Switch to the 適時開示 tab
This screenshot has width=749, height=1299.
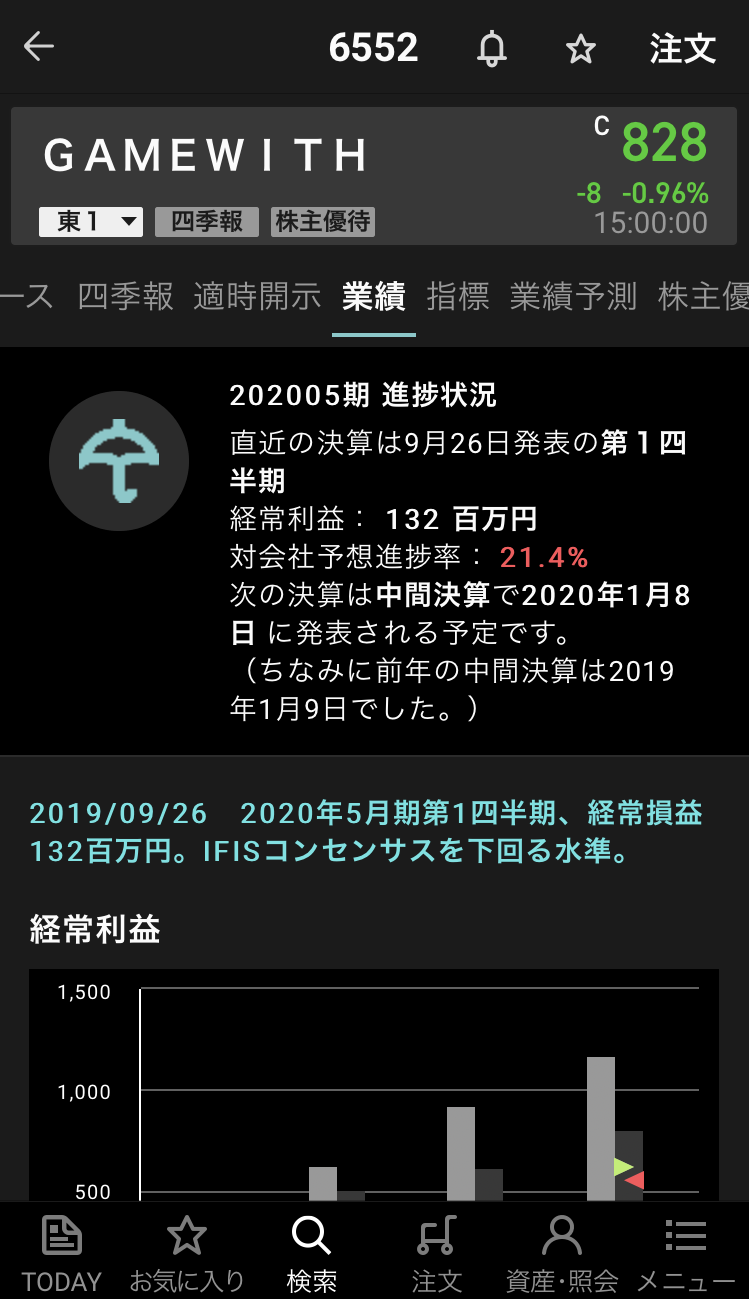coord(257,296)
